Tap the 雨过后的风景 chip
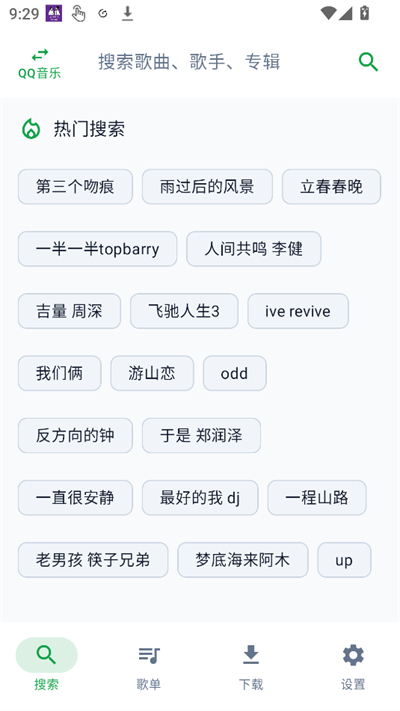 (x=207, y=187)
